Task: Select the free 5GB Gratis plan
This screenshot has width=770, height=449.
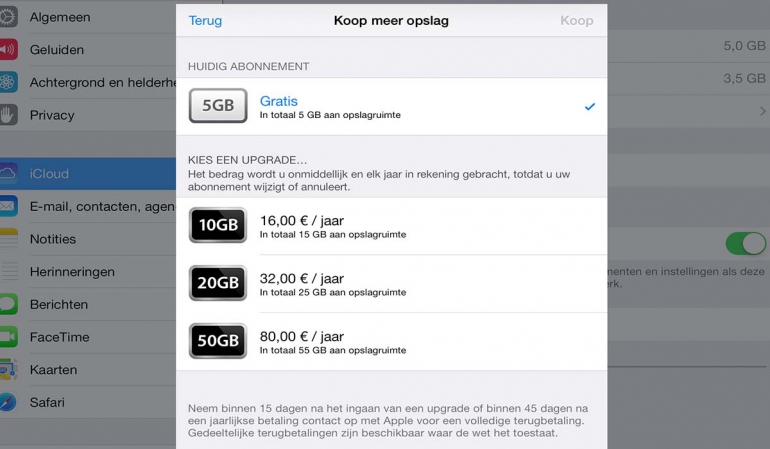Action: 391,107
